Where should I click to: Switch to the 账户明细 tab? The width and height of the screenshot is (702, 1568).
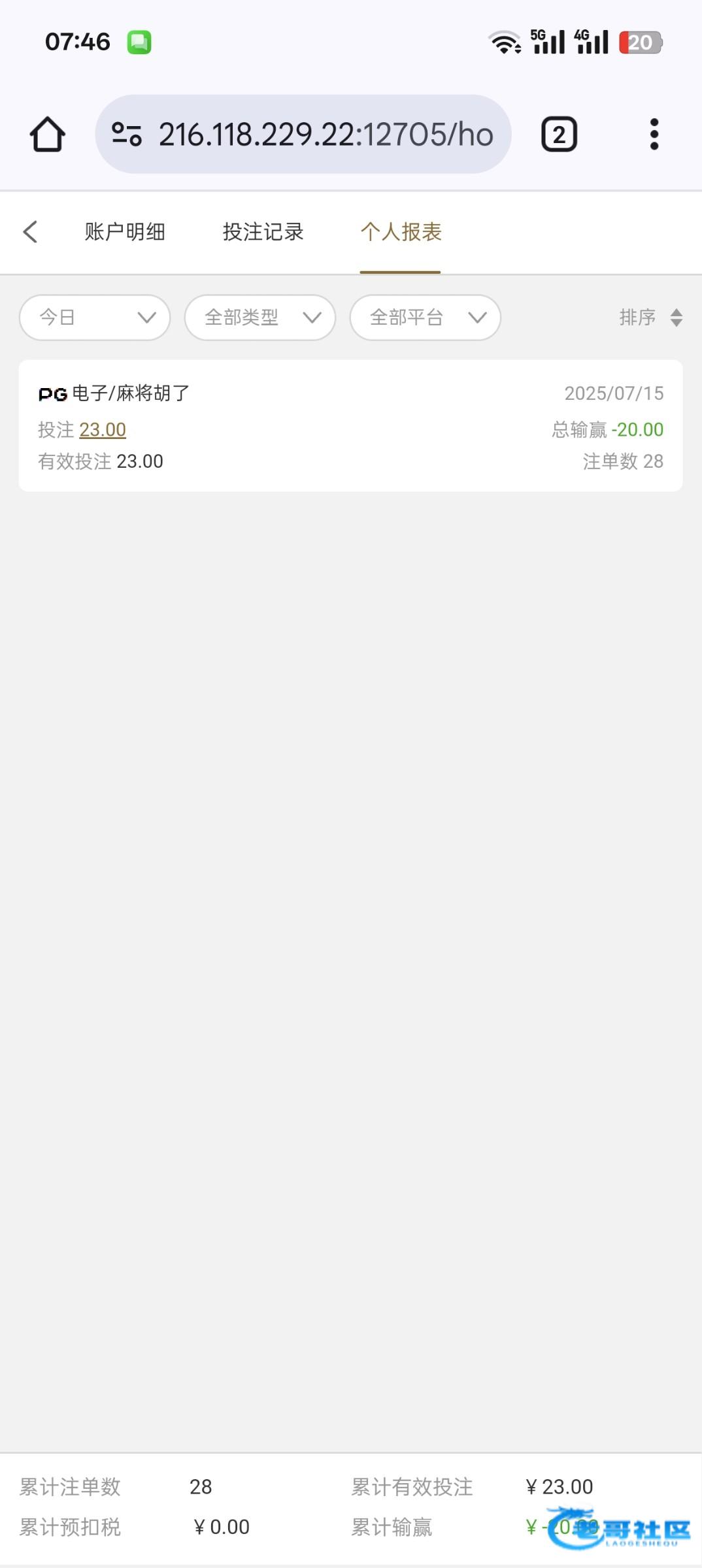click(x=125, y=232)
